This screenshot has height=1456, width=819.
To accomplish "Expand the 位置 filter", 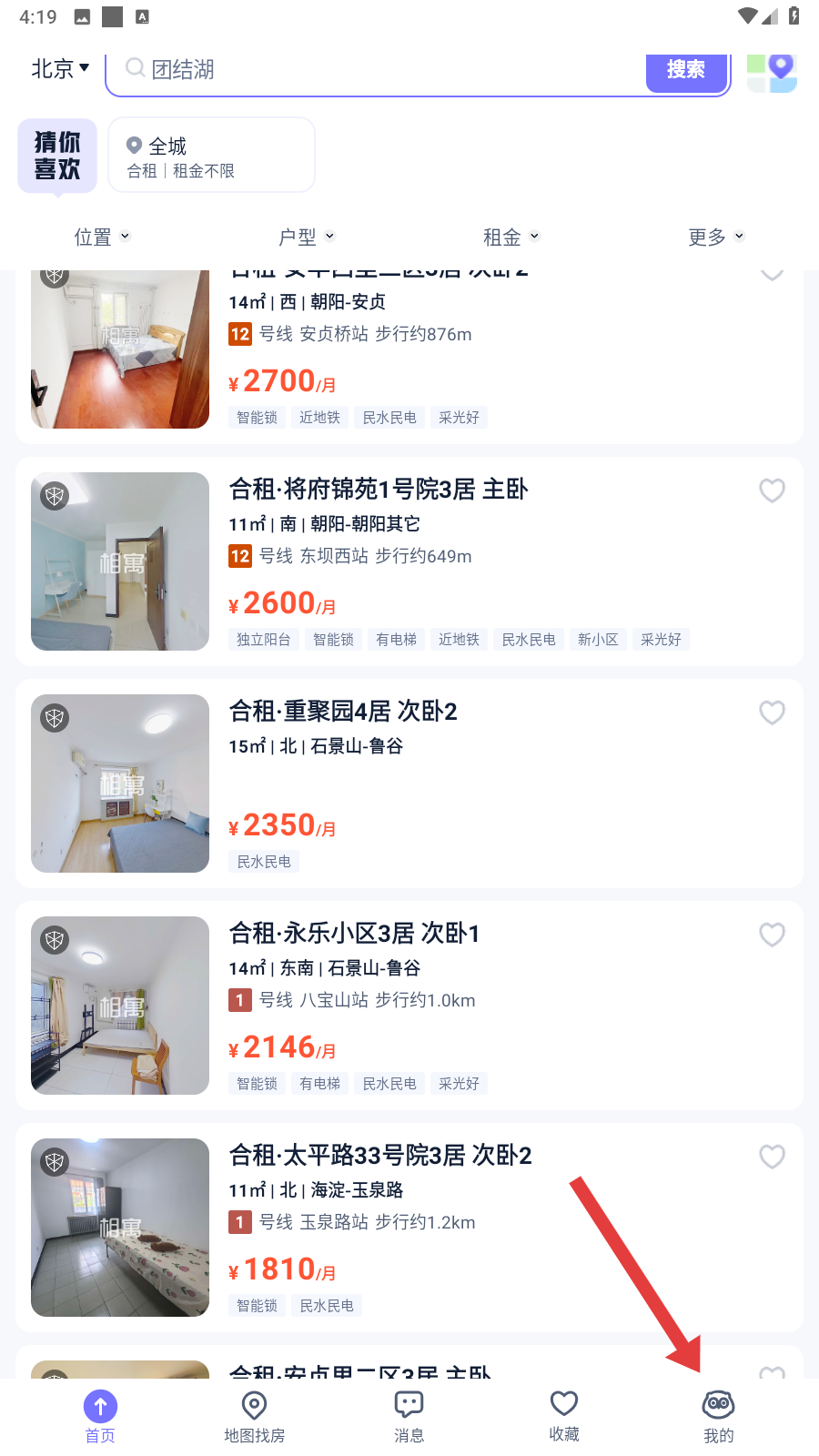I will coord(102,238).
